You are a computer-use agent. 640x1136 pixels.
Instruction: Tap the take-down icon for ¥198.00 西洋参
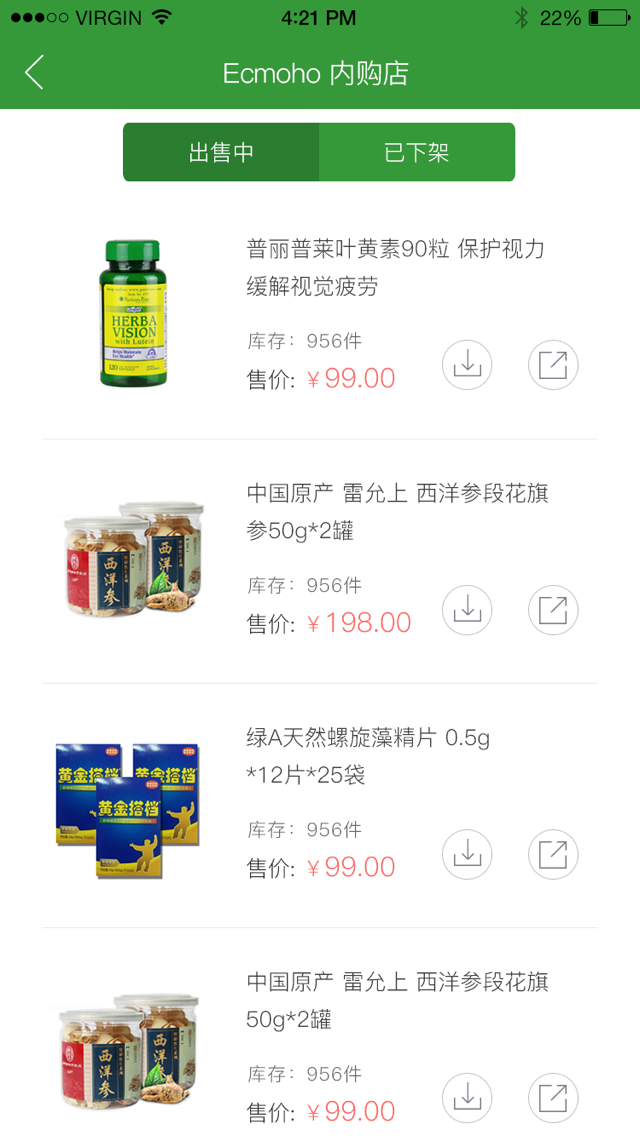click(467, 610)
